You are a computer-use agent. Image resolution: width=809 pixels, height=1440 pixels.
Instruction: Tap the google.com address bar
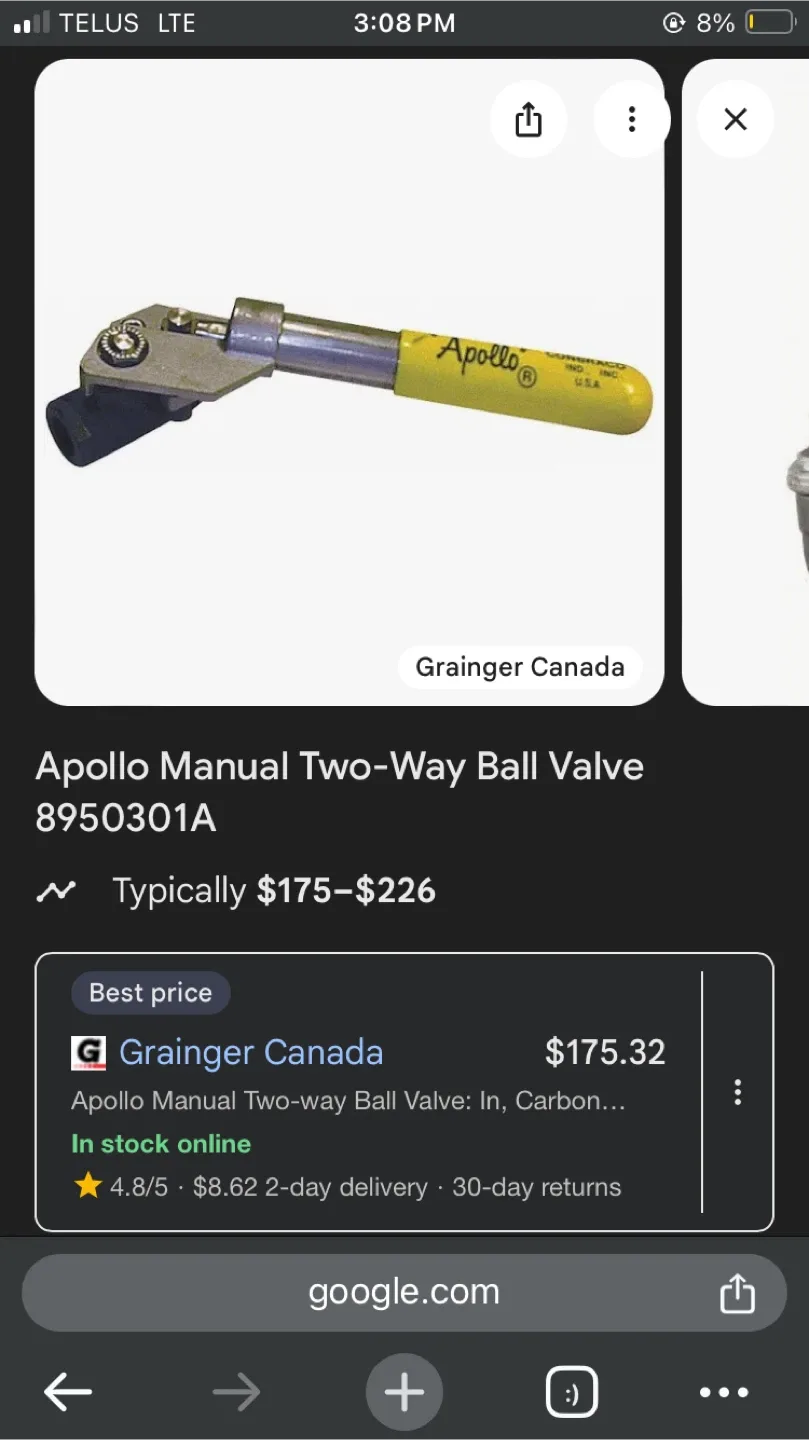click(x=404, y=1292)
